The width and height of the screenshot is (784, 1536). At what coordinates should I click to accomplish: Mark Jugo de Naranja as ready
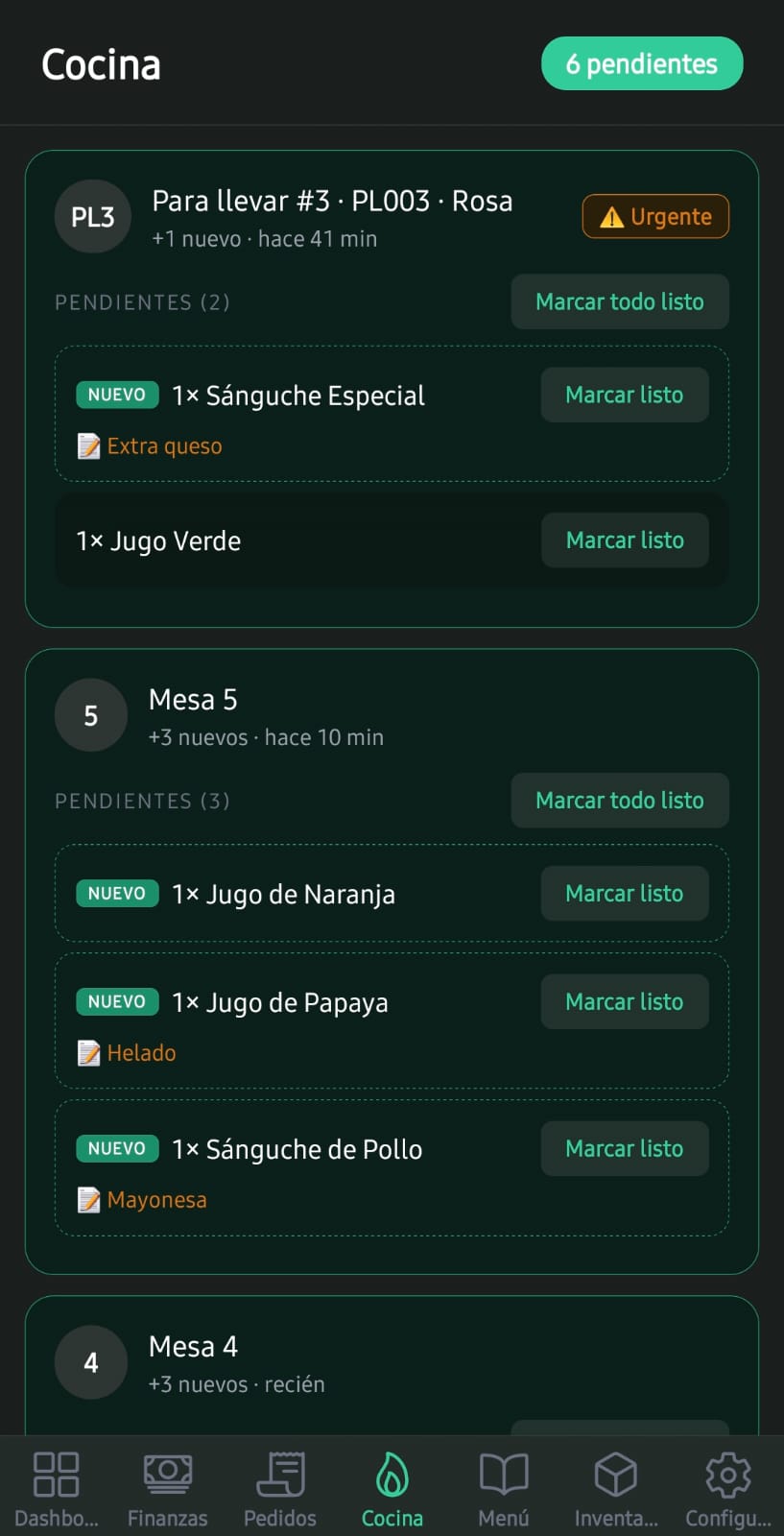[x=625, y=894]
